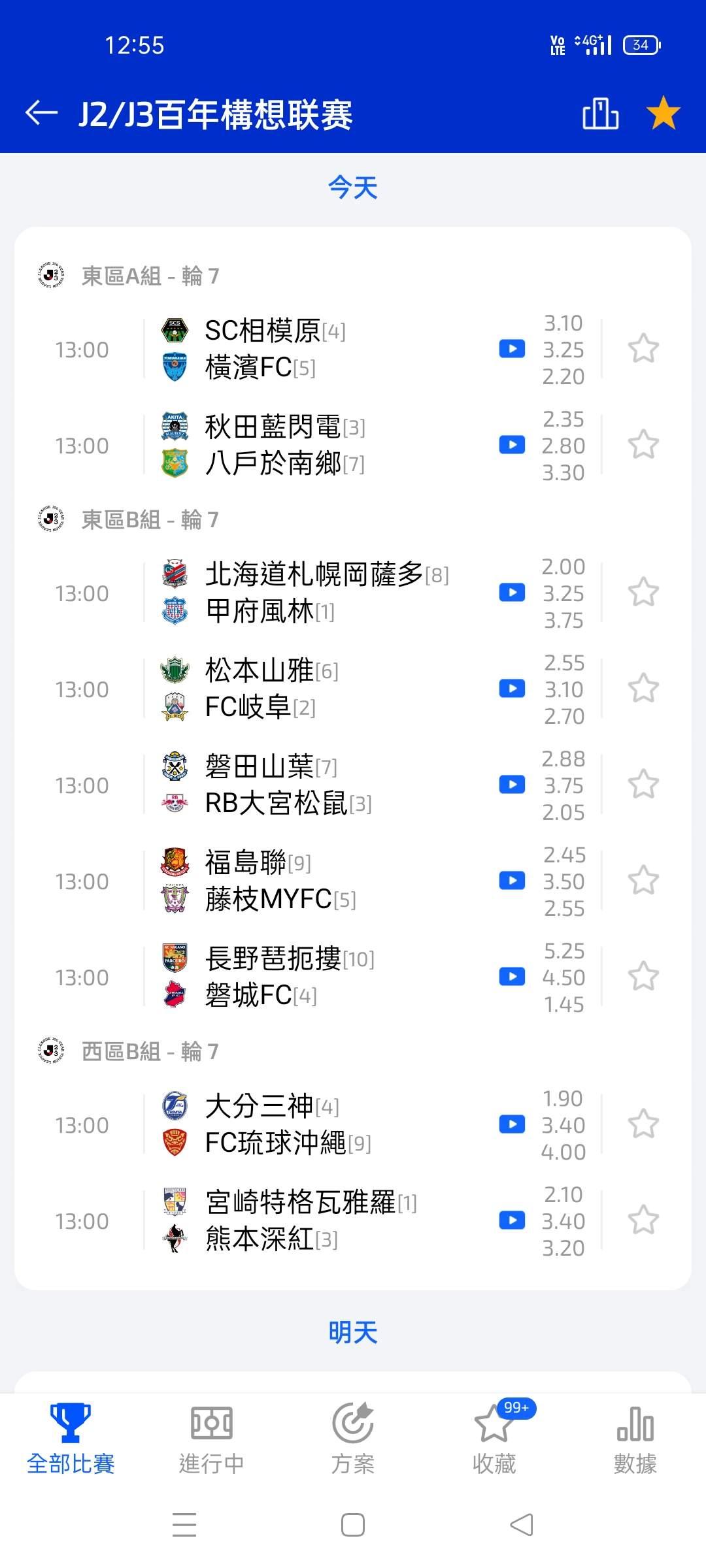Open live stream for 北海道札幌岡薩多 match

pyautogui.click(x=512, y=593)
